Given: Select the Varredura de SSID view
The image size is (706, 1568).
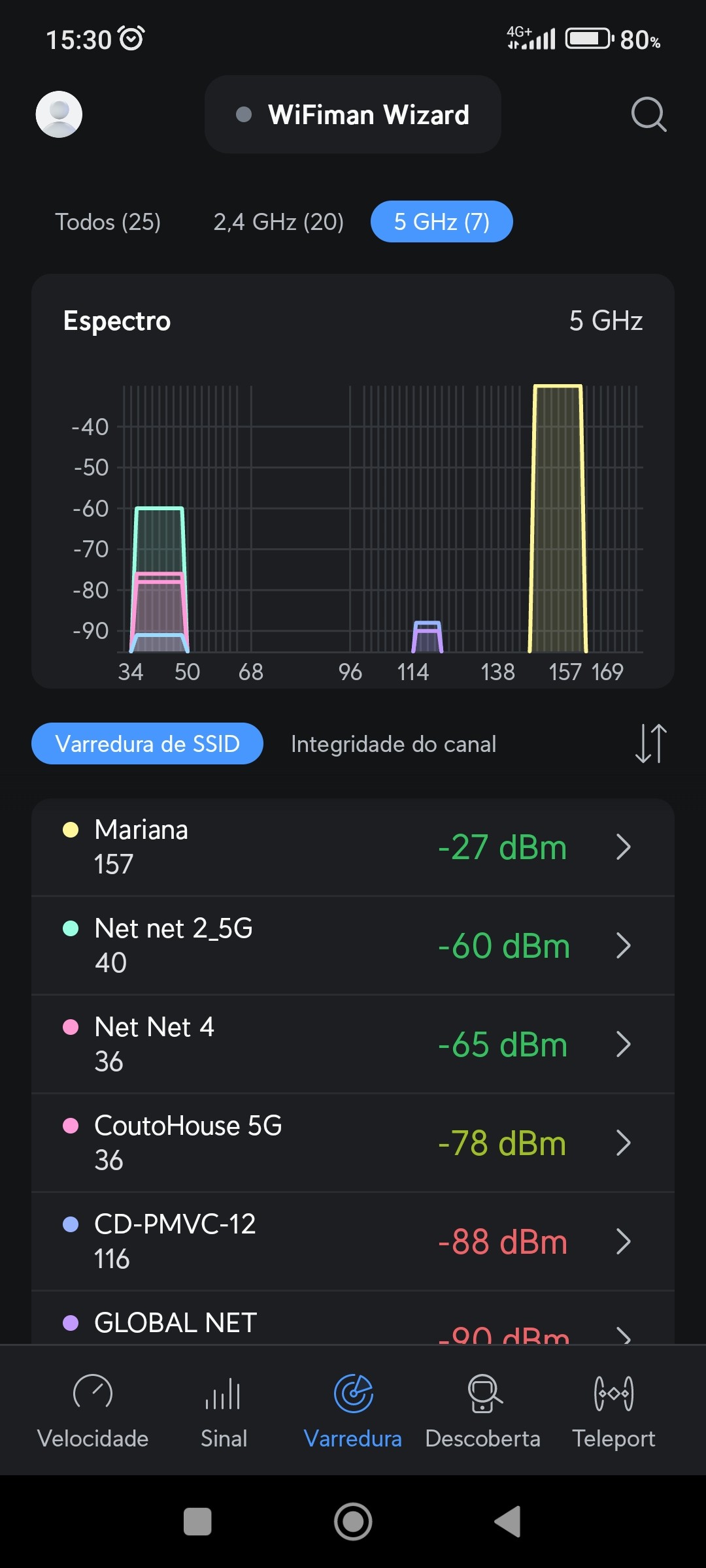Looking at the screenshot, I should click(x=148, y=744).
